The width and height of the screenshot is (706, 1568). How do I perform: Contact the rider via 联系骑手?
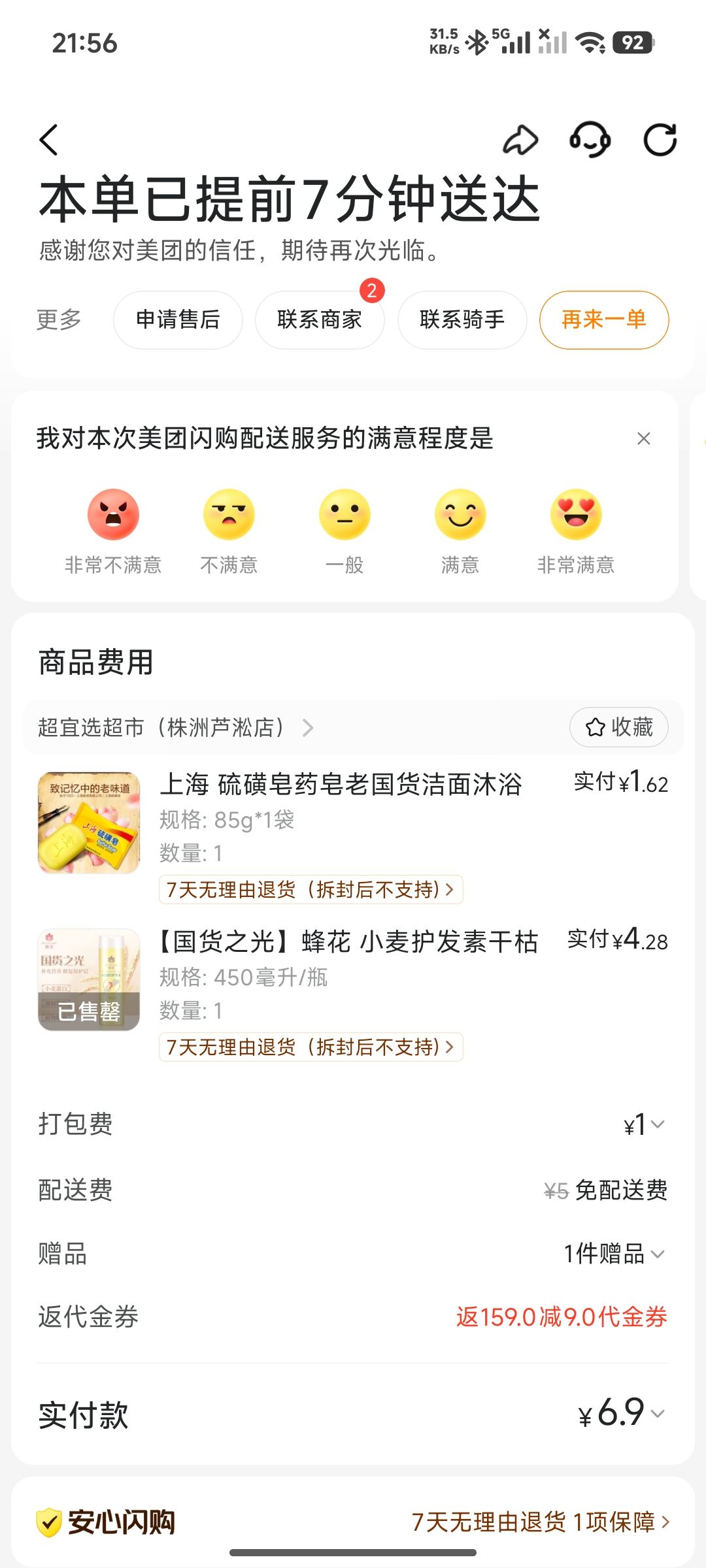462,320
